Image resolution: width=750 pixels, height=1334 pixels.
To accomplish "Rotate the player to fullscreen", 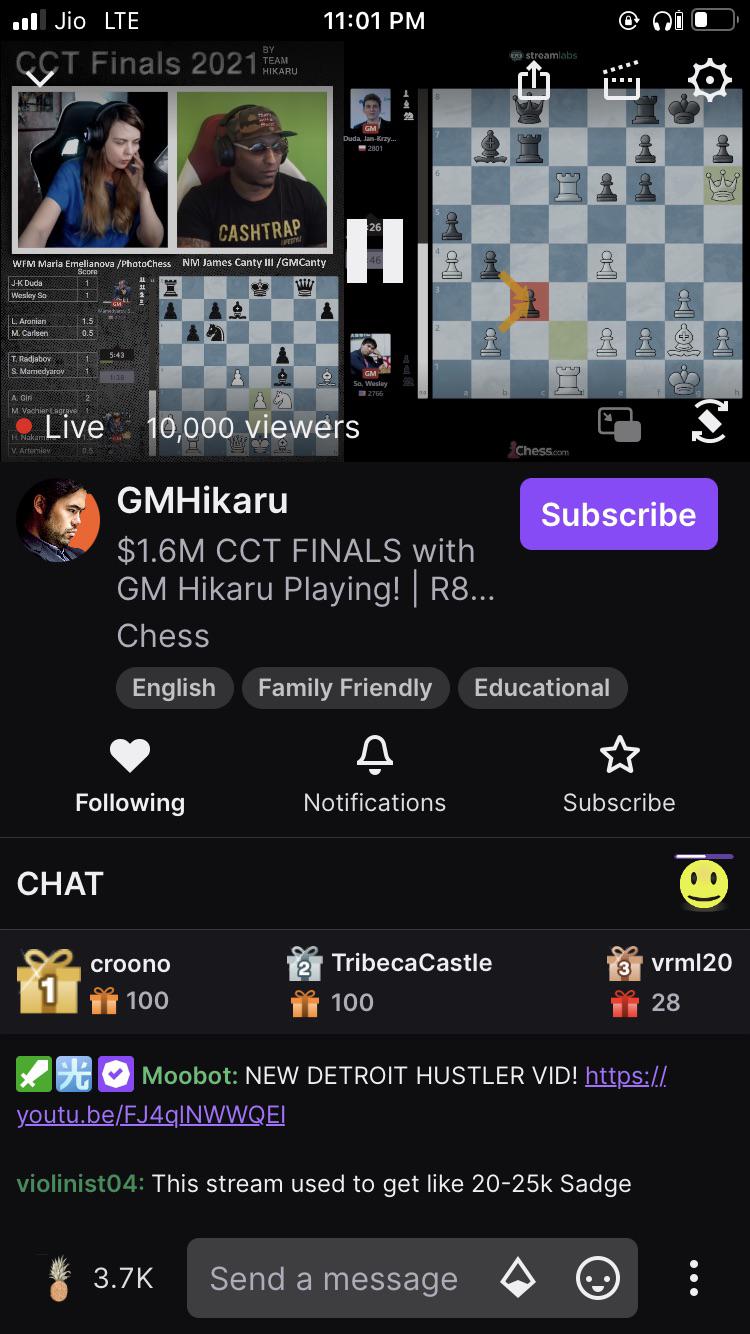I will point(709,423).
